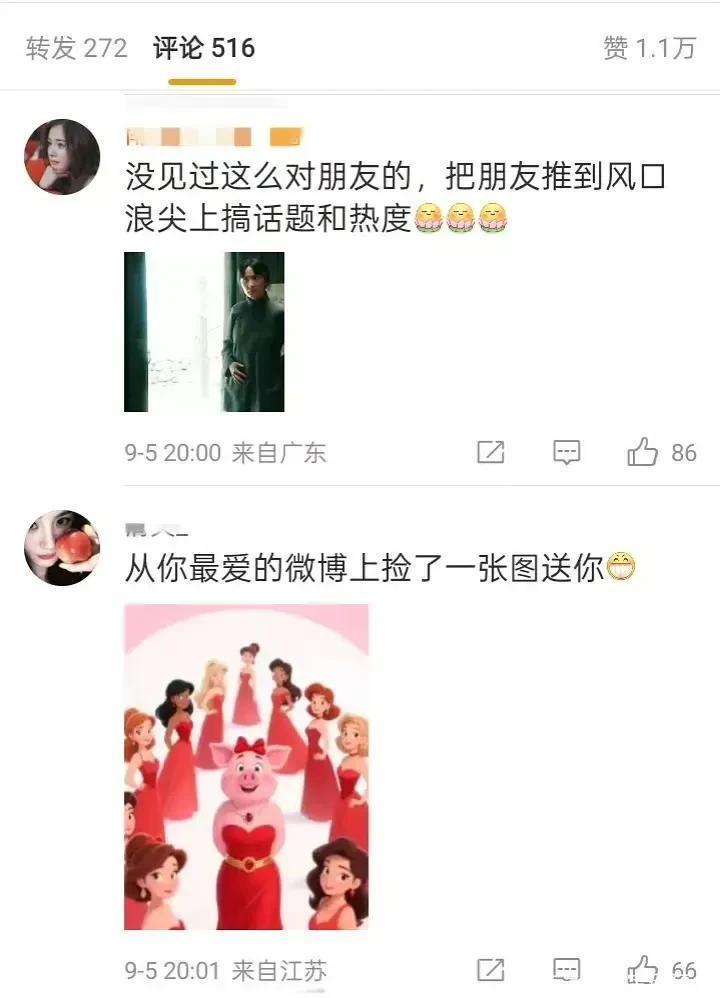Switch to the 转发 272 tab
This screenshot has height=998, width=720.
(77, 48)
